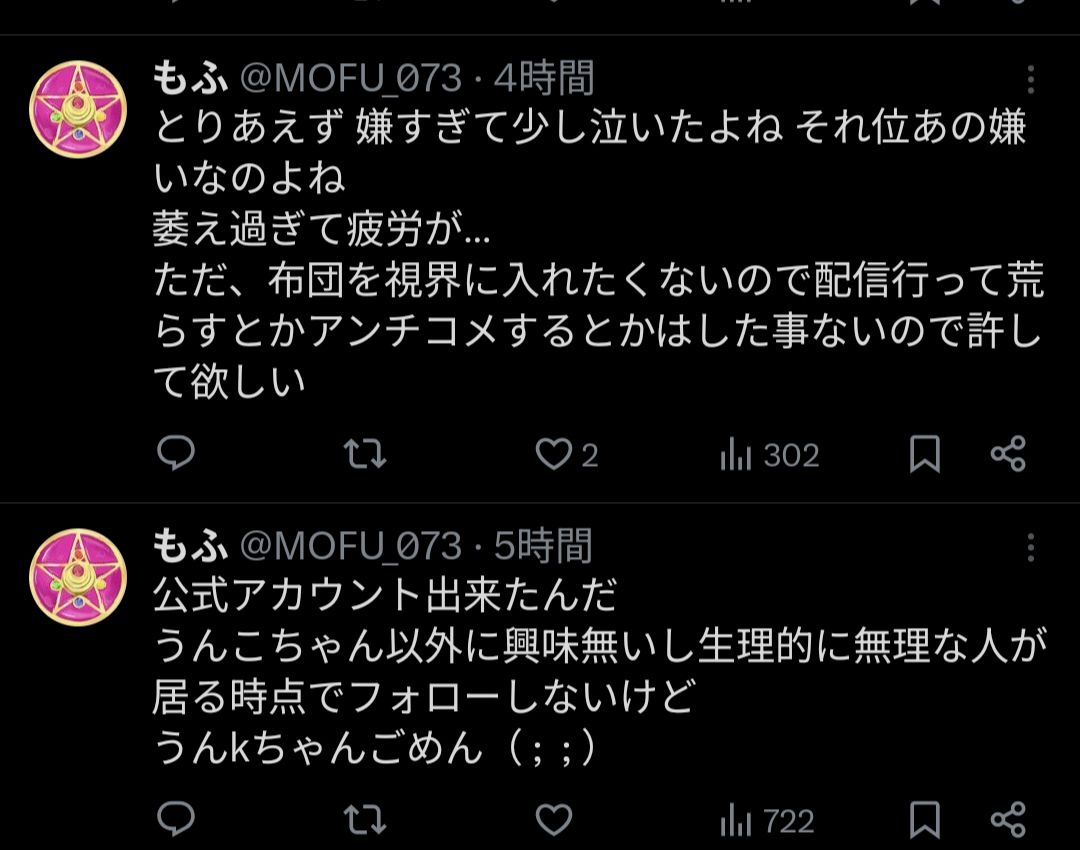
Task: Share the 5時間 post
Action: tap(1008, 819)
